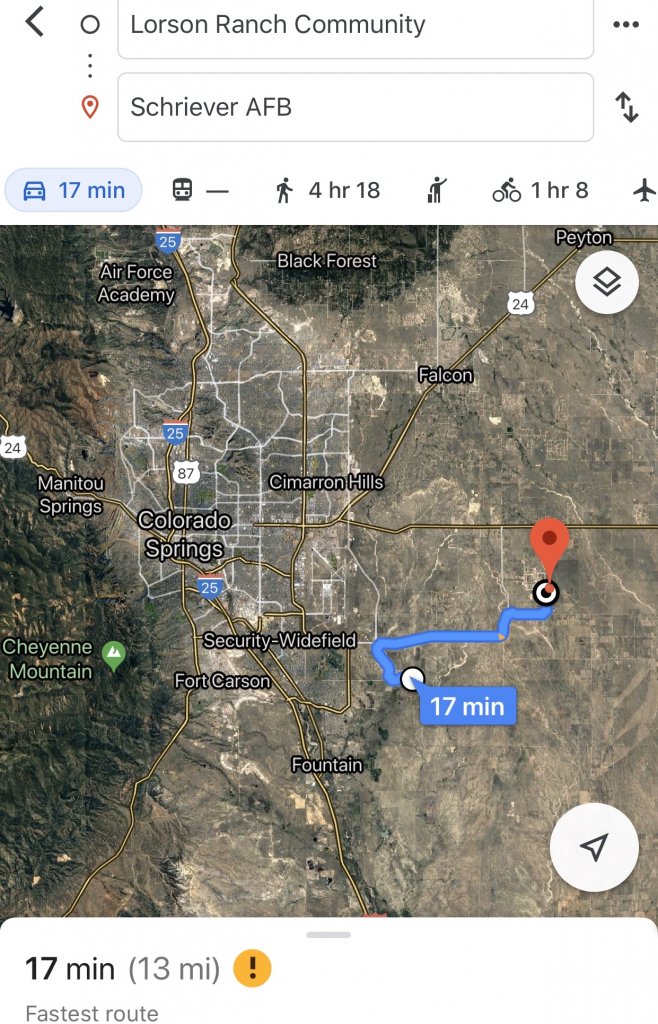View the route warning alert icon

point(252,968)
